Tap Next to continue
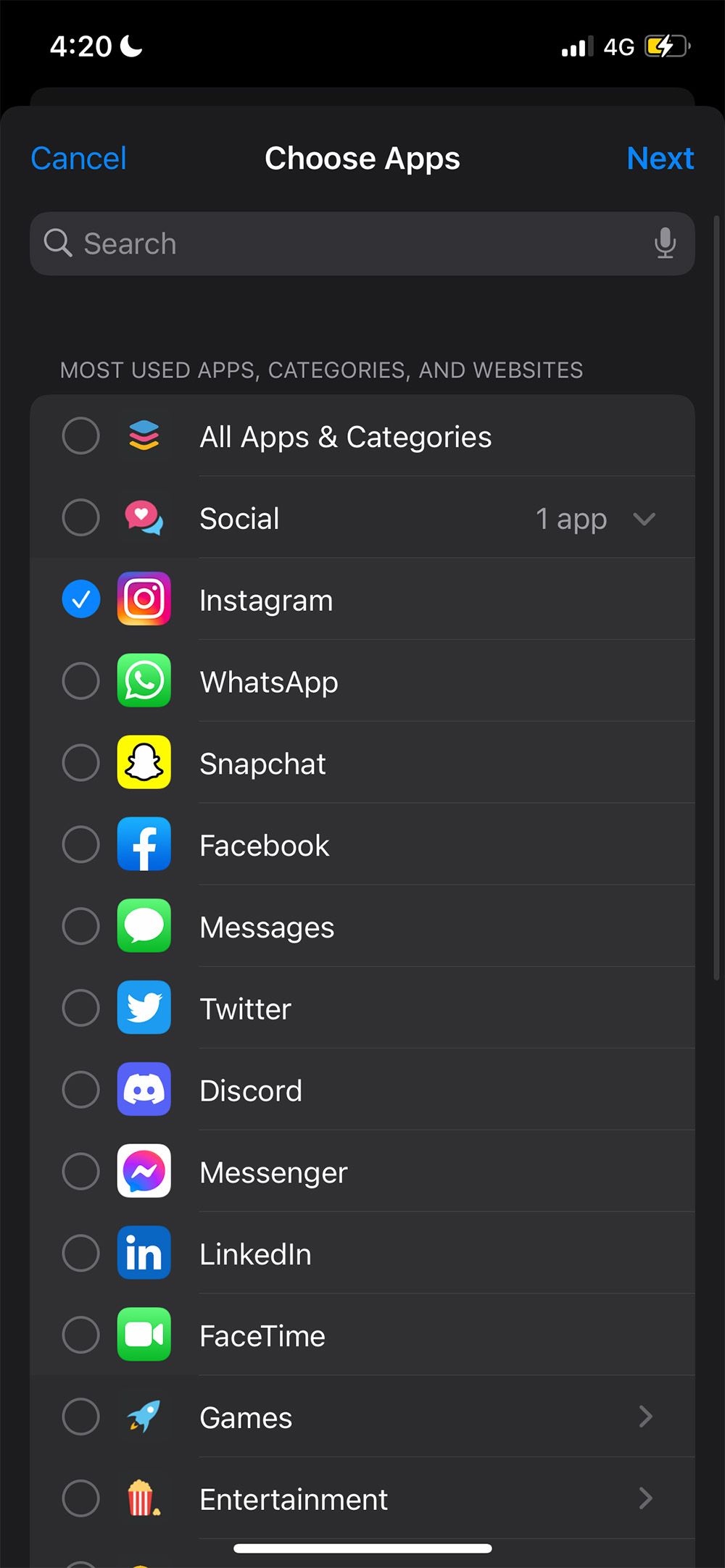Screen dimensions: 725x1568 pos(660,159)
